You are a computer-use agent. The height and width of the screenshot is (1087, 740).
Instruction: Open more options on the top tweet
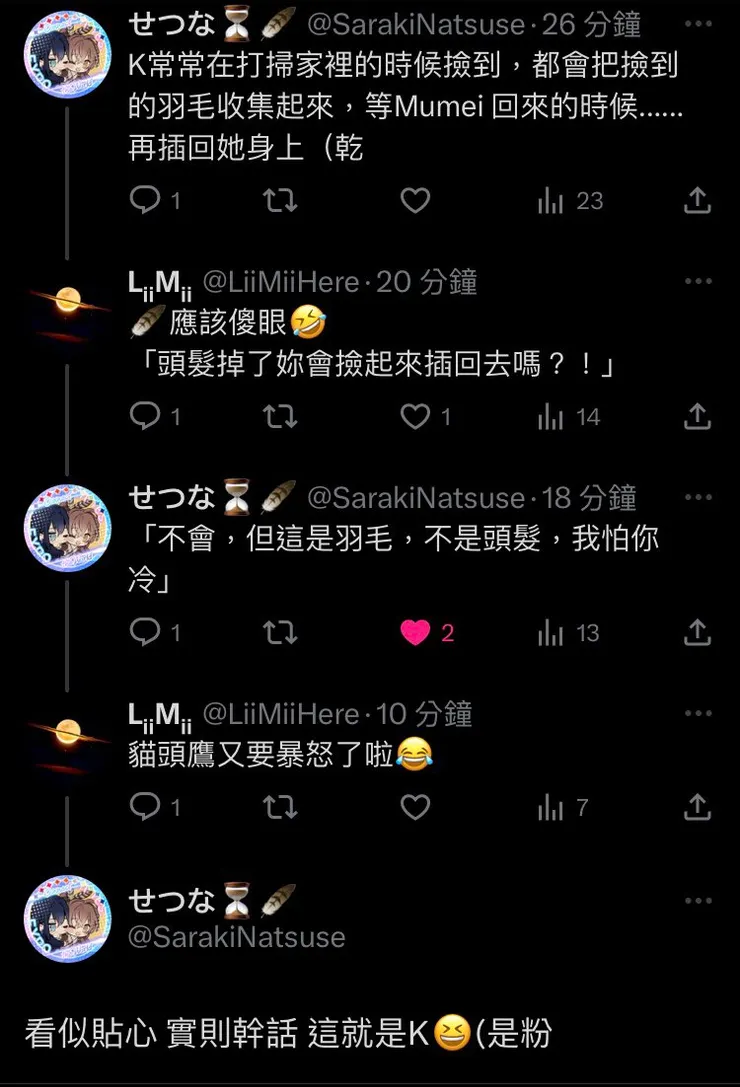697,24
